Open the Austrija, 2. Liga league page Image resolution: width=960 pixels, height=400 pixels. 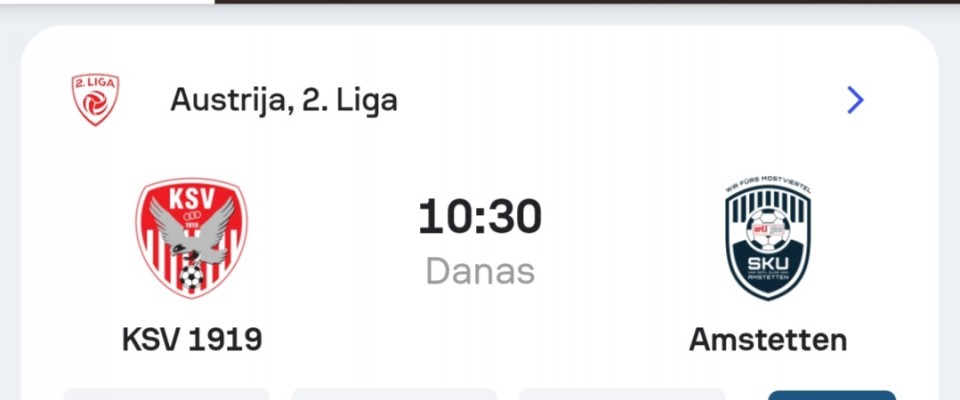click(x=284, y=100)
